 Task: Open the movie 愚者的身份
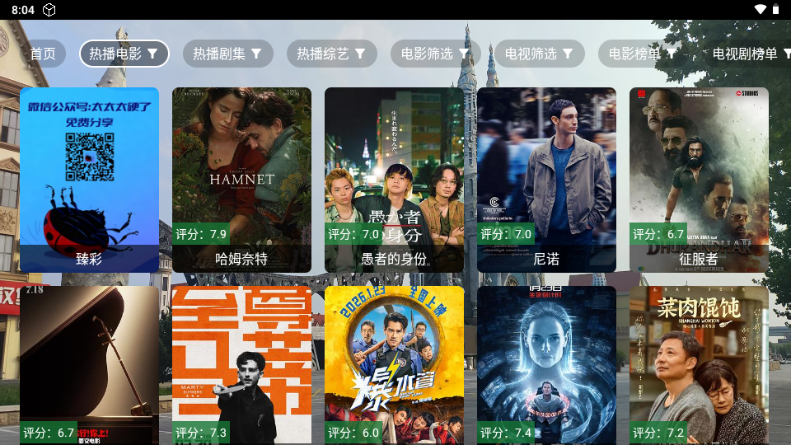coord(394,180)
